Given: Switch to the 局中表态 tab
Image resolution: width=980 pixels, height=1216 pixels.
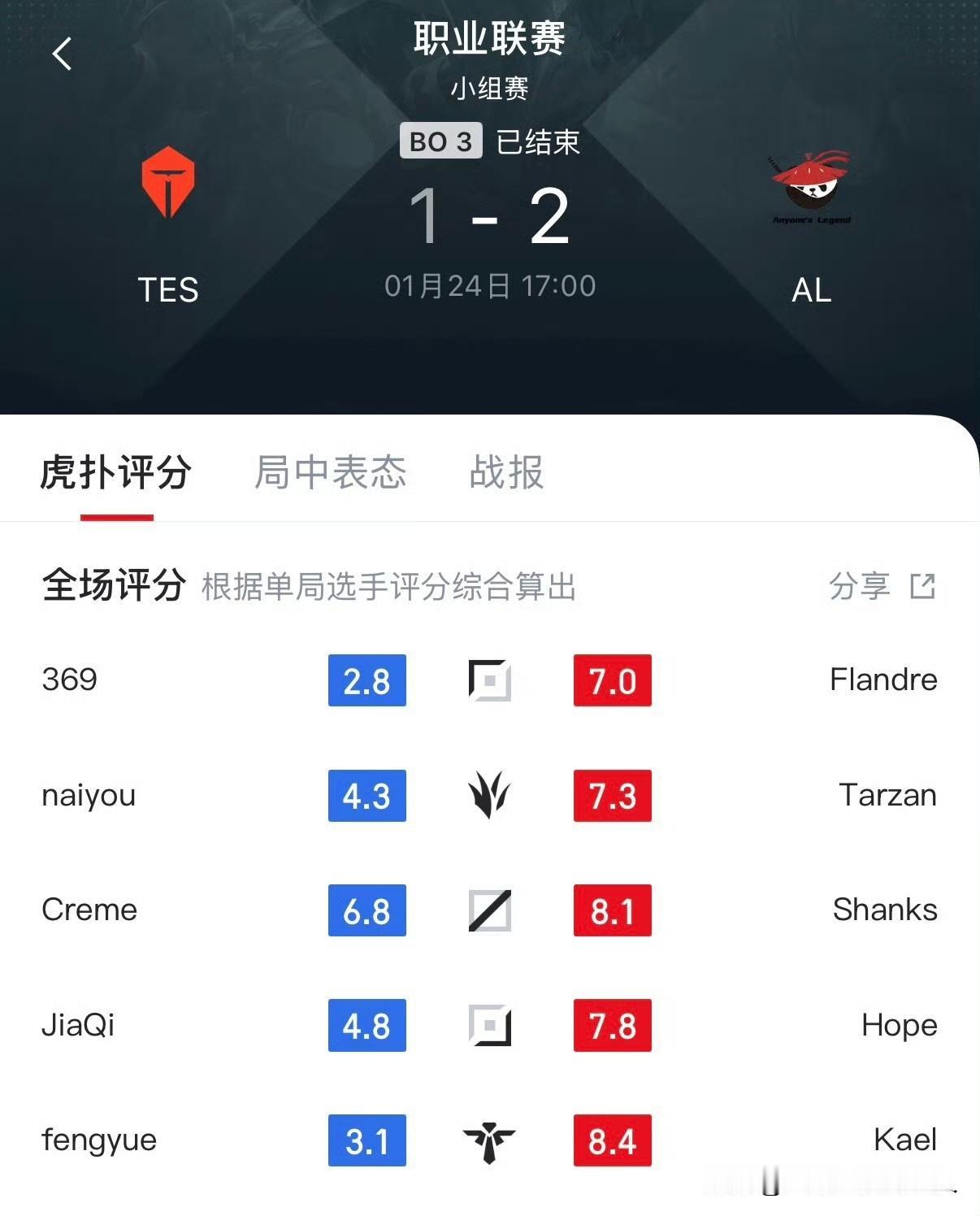Looking at the screenshot, I should tap(330, 476).
